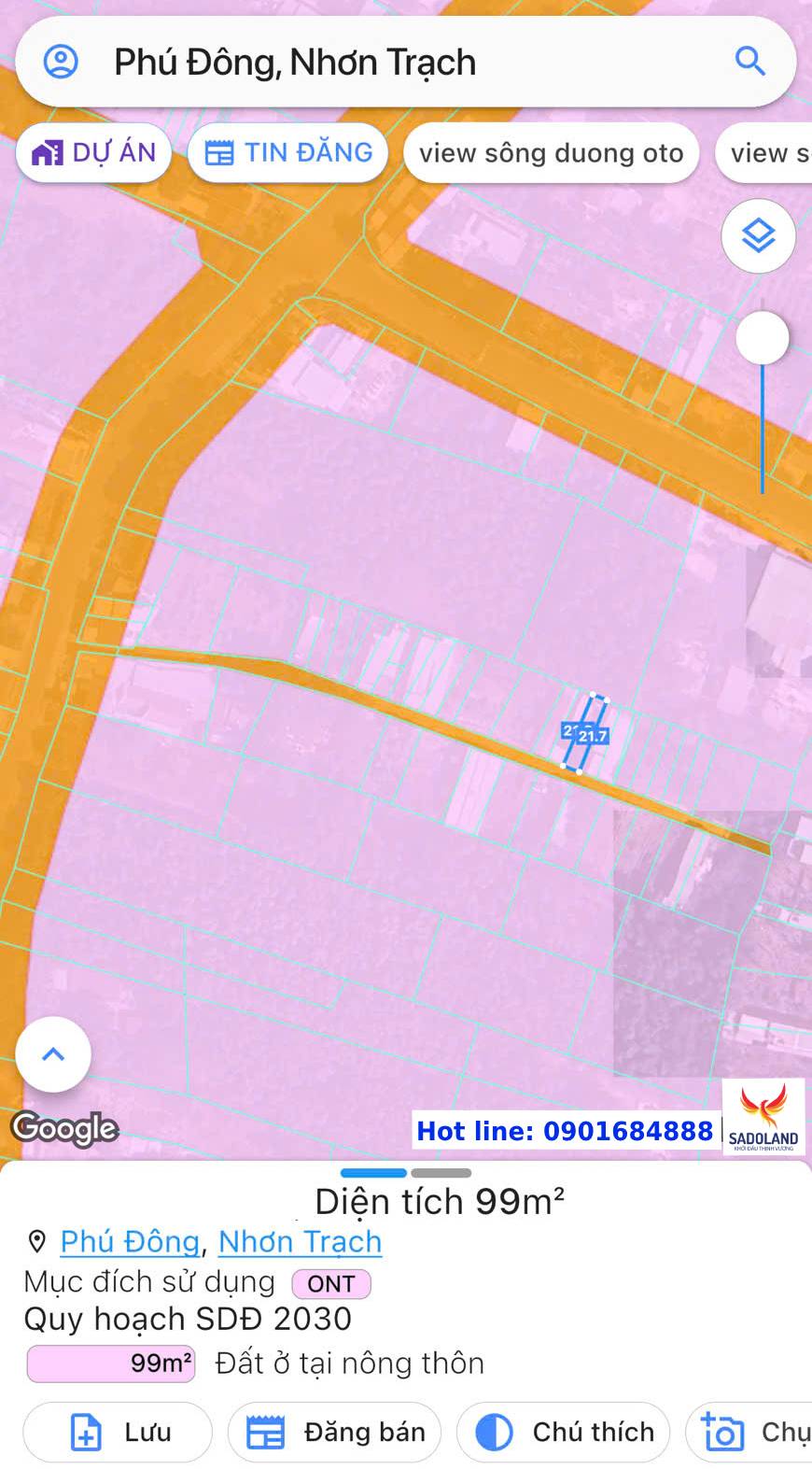Open the profile account icon
The height and width of the screenshot is (1469, 812).
(x=61, y=62)
